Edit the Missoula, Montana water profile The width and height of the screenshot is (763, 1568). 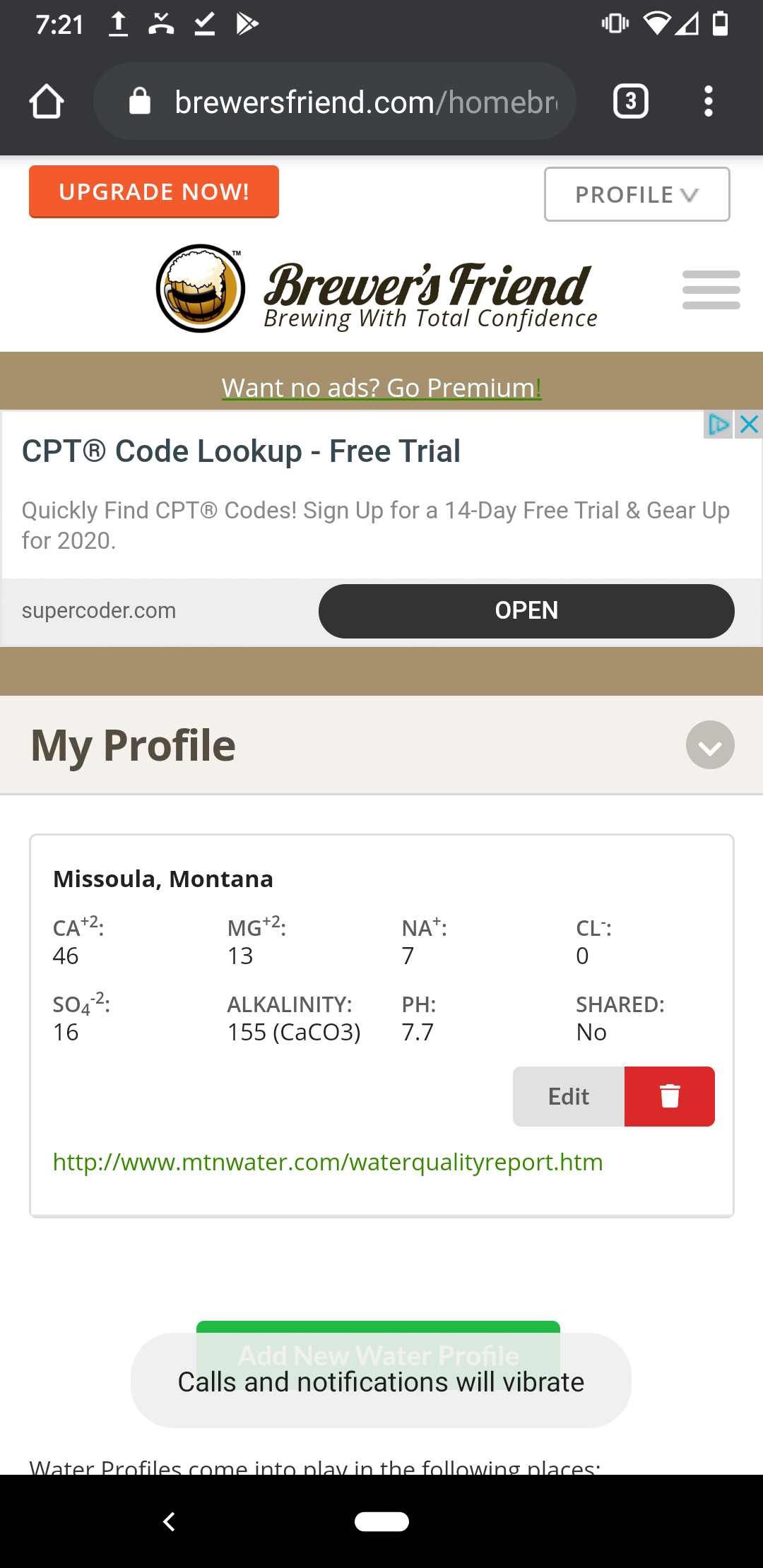[569, 1096]
